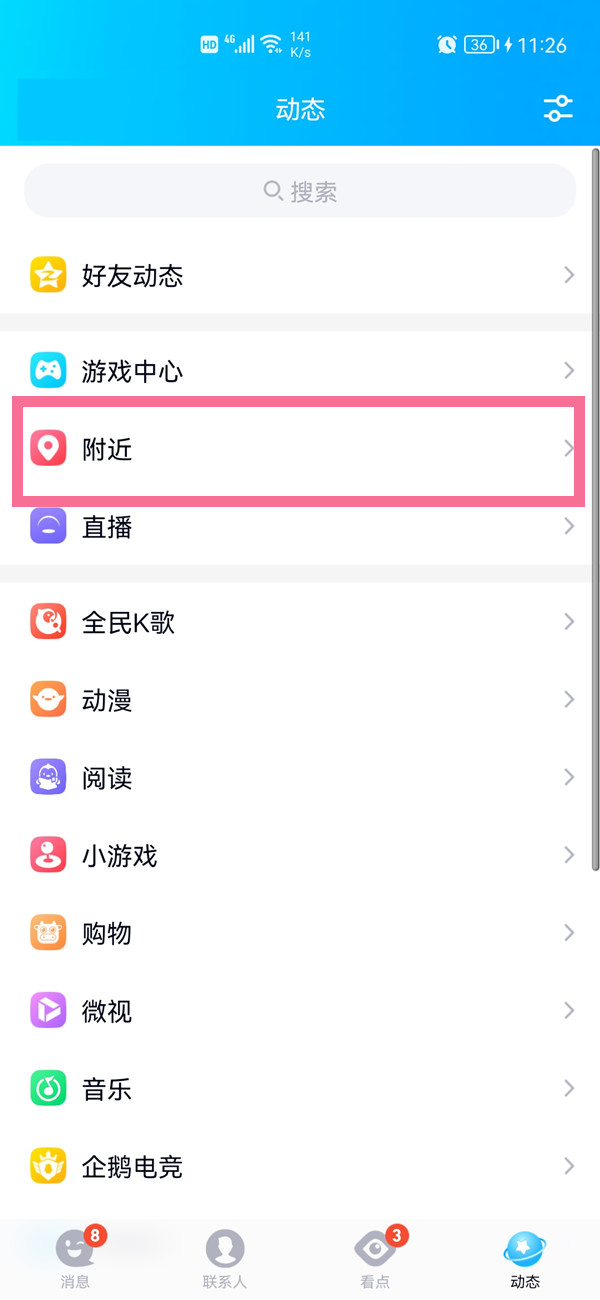Open the 阅读 reading row
Viewport: 600px width, 1300px height.
300,777
